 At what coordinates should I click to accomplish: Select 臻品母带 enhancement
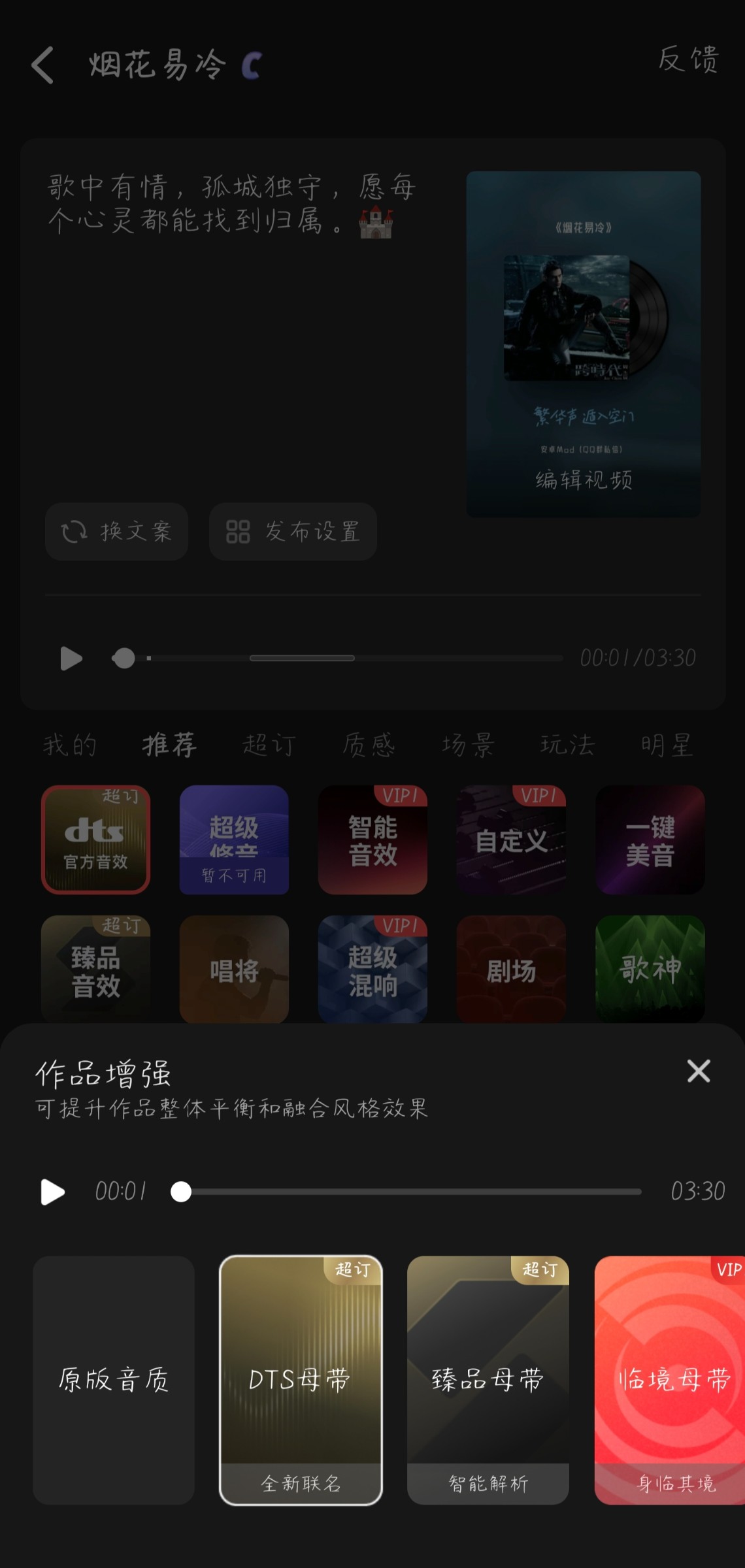pos(488,1380)
